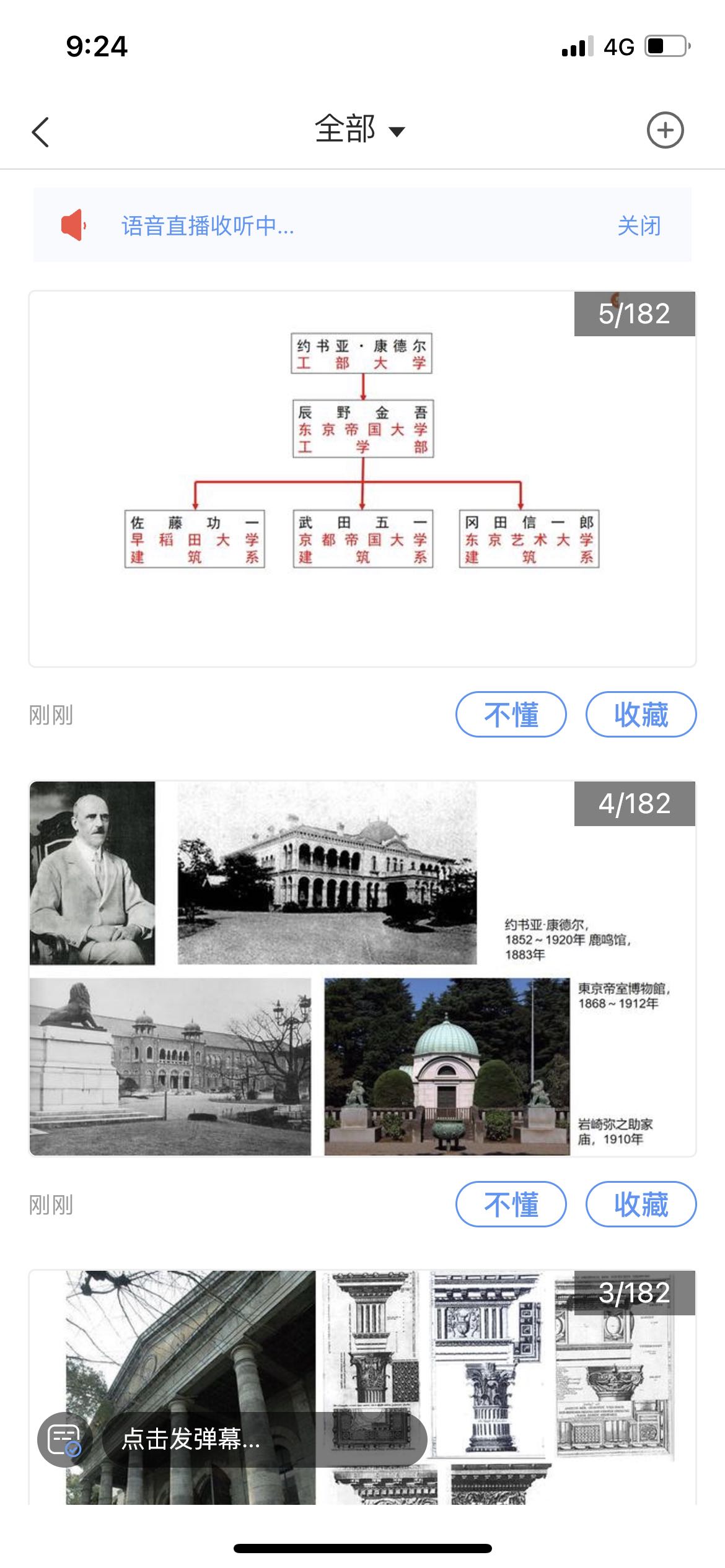725x1568 pixels.
Task: Close the live audio banner via 关闭
Action: (x=639, y=225)
